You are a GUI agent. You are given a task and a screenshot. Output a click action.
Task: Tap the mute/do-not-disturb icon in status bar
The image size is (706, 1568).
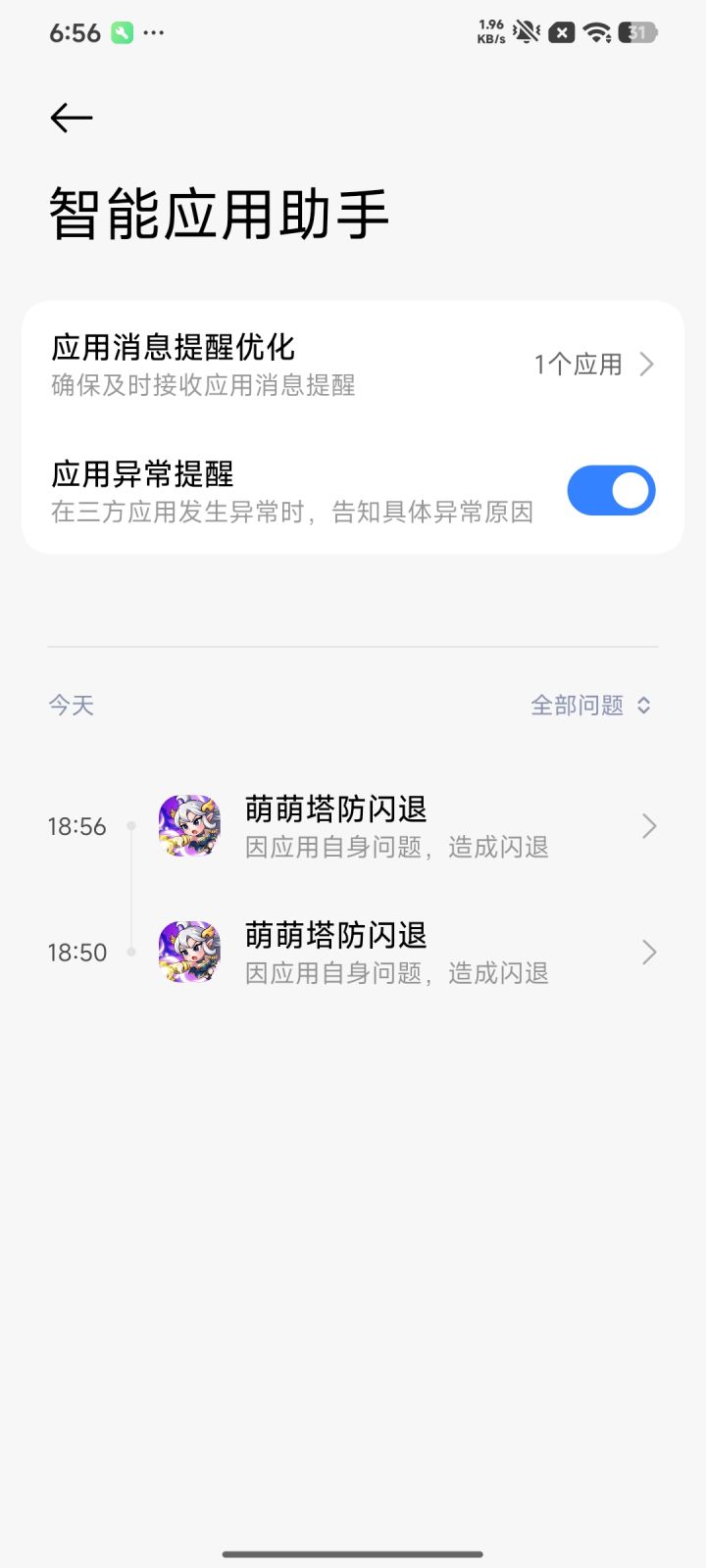click(x=526, y=32)
